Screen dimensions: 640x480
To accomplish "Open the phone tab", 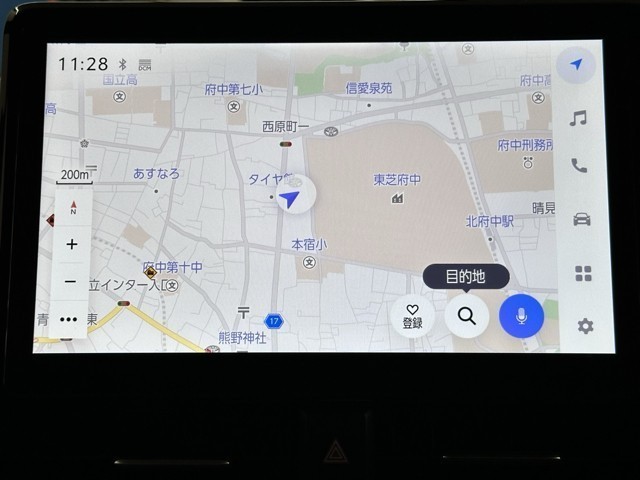I will coord(579,166).
